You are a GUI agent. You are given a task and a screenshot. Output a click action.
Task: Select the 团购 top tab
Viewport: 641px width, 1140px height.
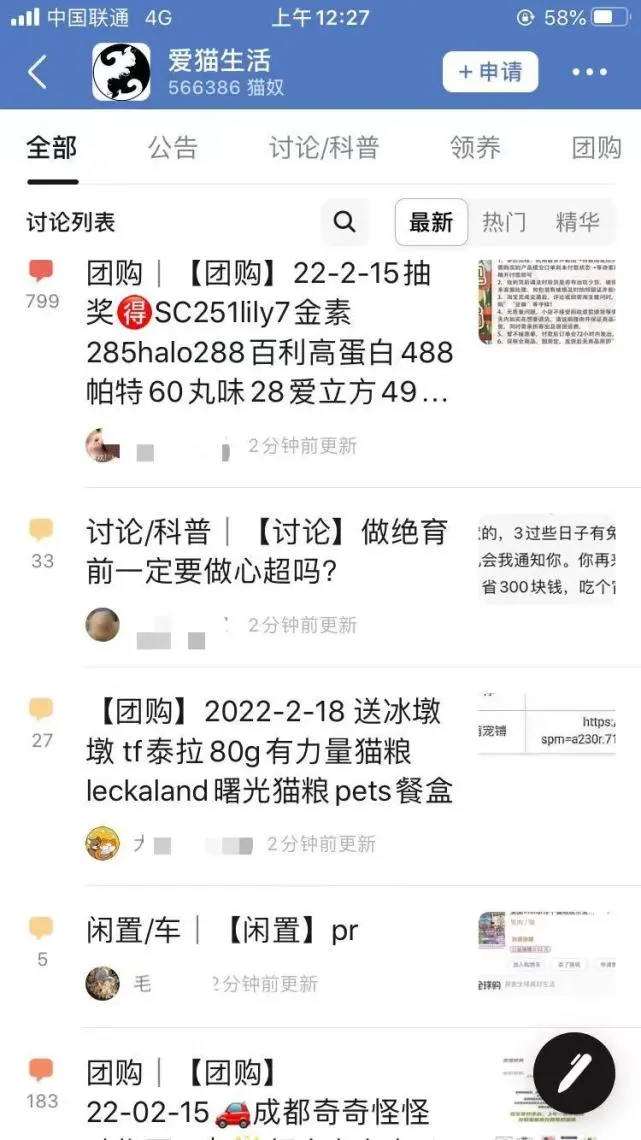point(597,148)
